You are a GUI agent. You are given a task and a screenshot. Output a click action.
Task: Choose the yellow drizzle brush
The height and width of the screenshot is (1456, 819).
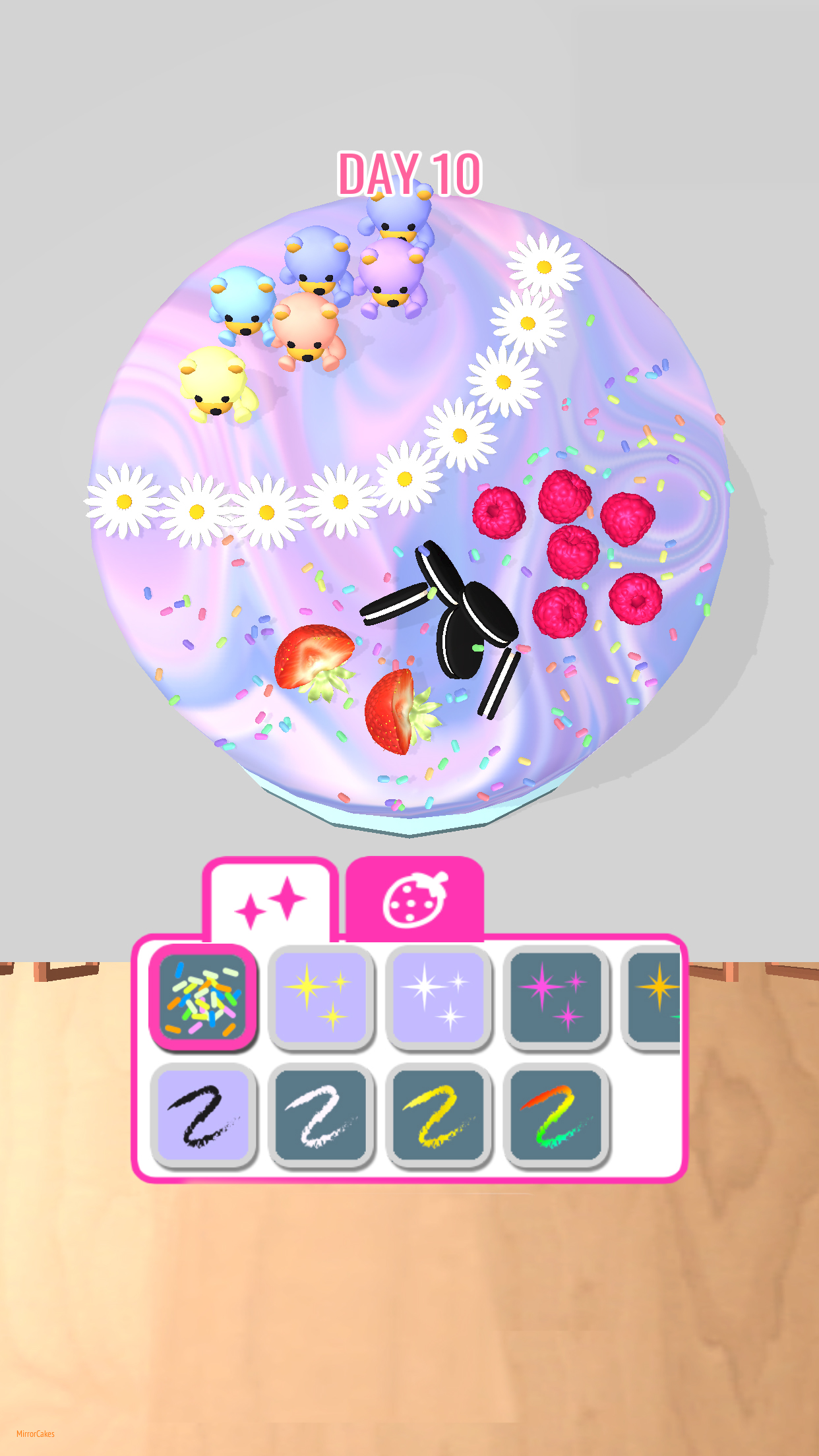(x=439, y=1116)
